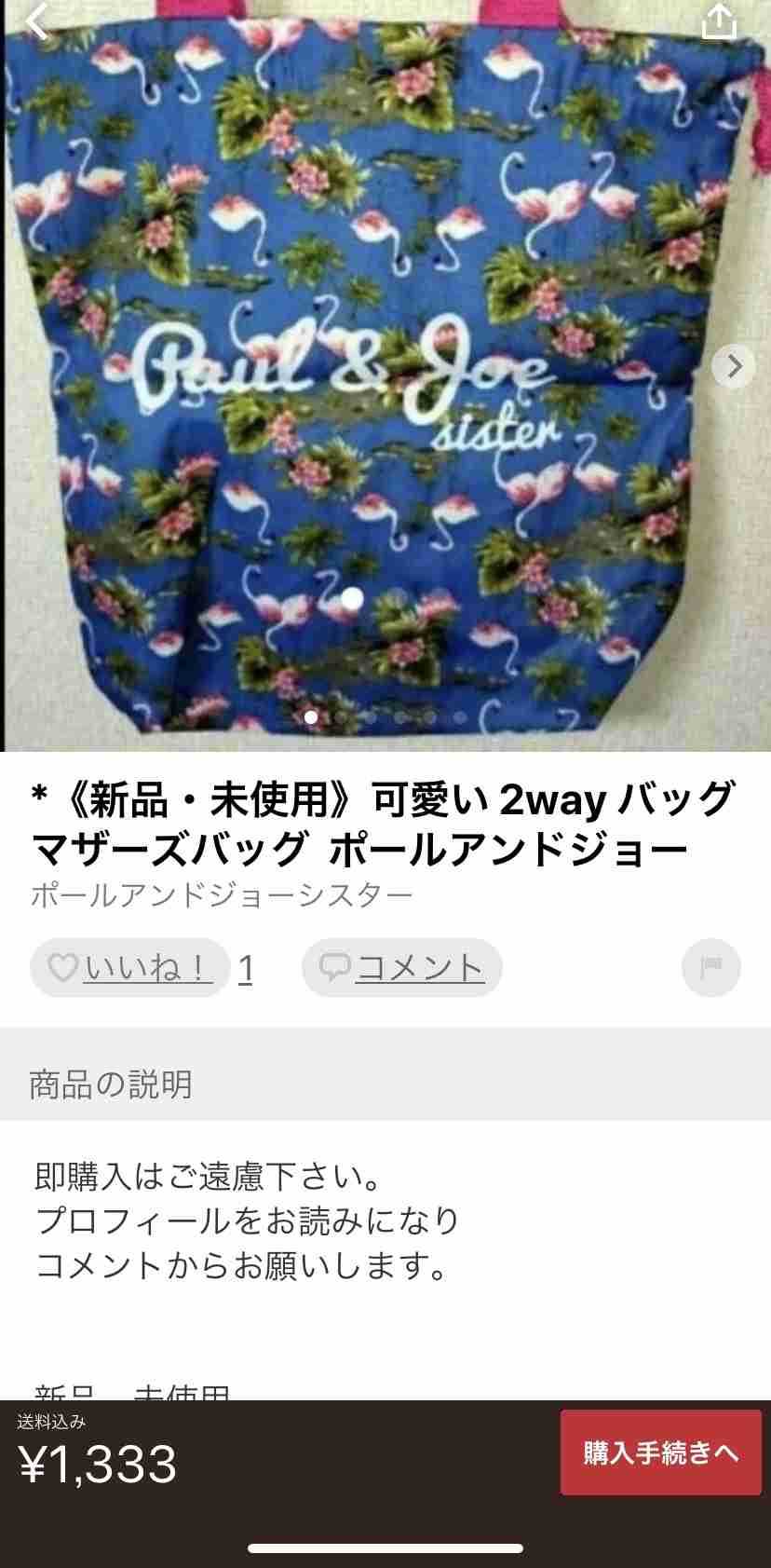Show the next product photo
Screen dimensions: 771x1568
pos(734,366)
